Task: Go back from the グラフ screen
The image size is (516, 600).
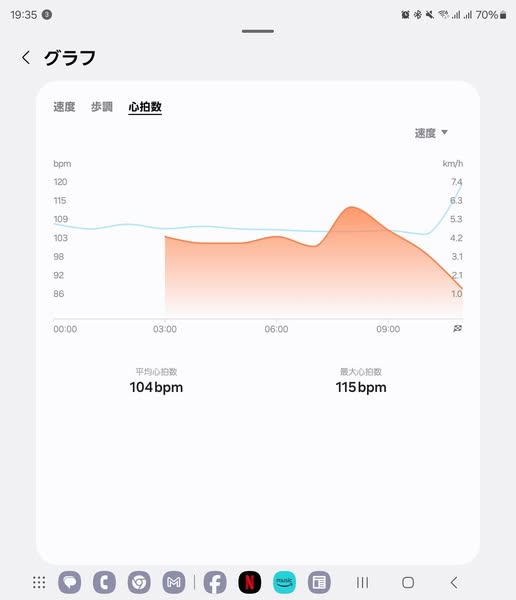Action: 26,58
